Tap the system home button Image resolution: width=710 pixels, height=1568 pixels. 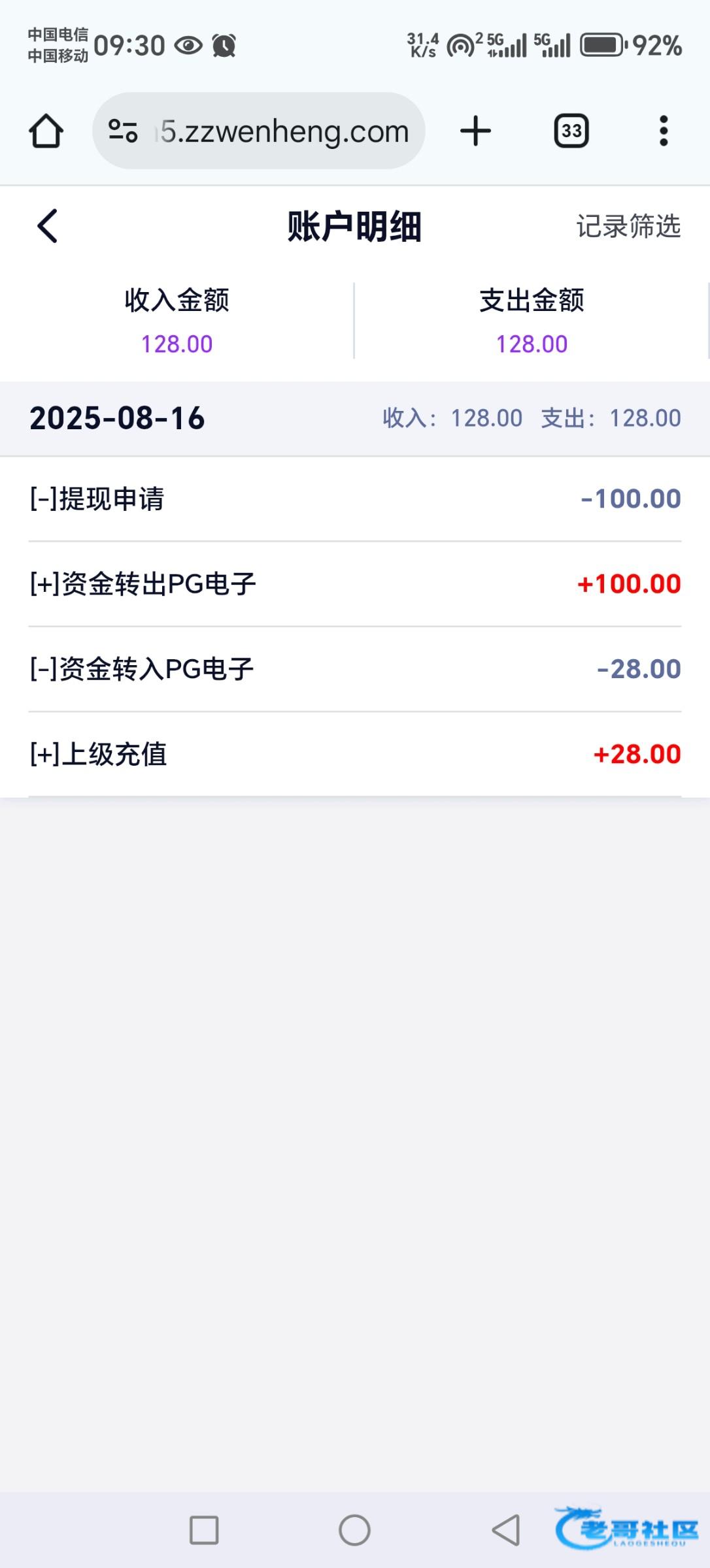click(354, 1530)
